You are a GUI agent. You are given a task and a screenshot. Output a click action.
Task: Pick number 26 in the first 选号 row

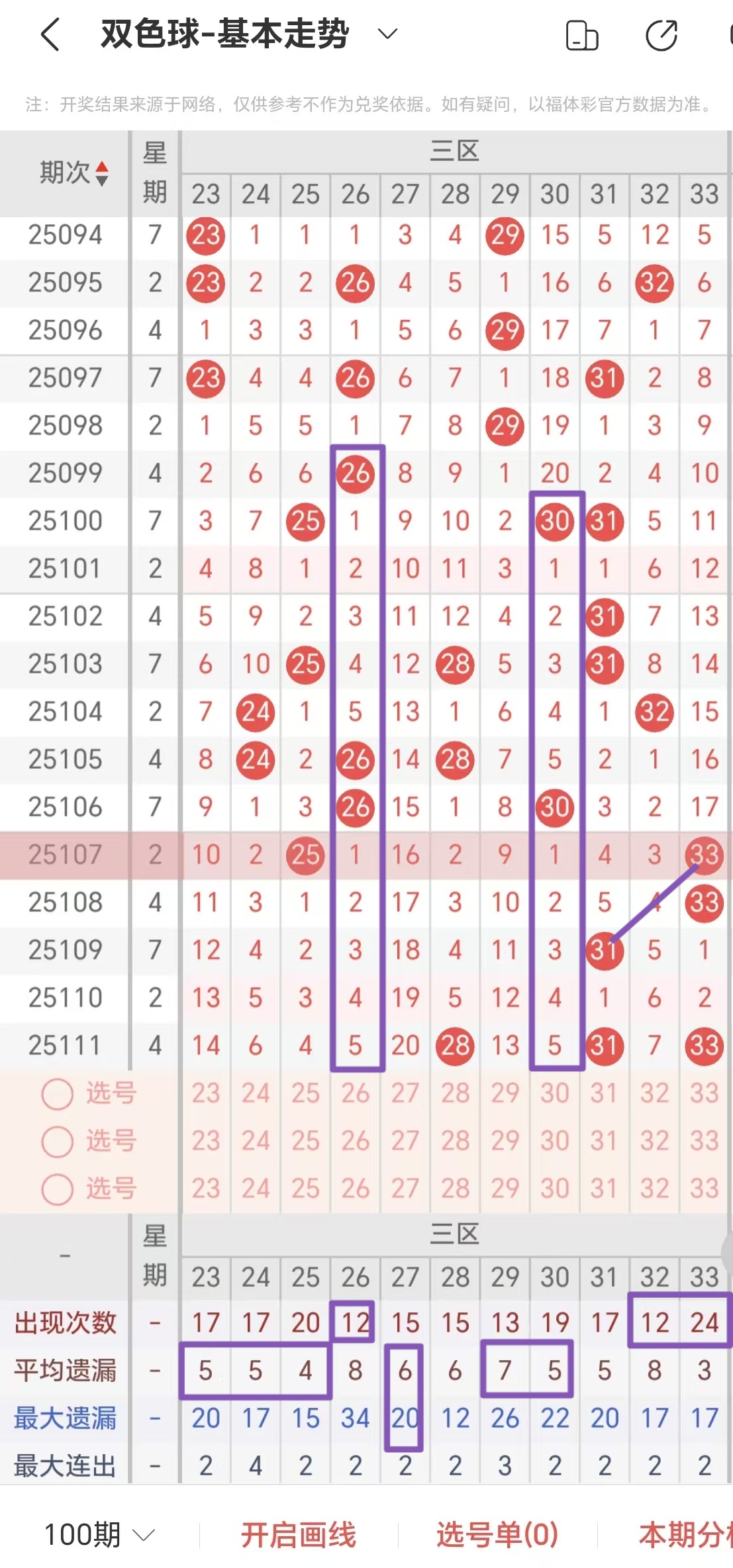(355, 1094)
